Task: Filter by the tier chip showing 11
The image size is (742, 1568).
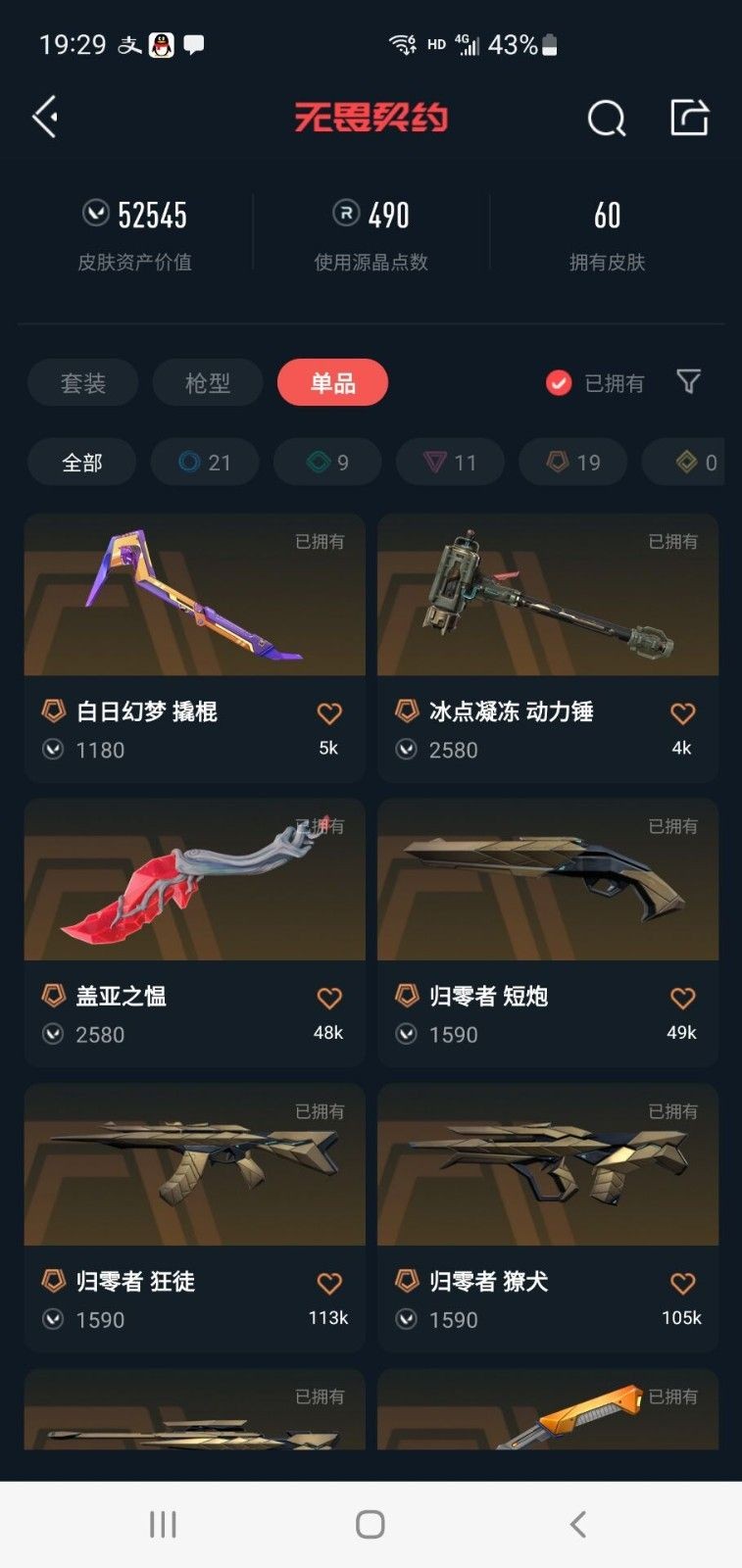Action: (450, 463)
